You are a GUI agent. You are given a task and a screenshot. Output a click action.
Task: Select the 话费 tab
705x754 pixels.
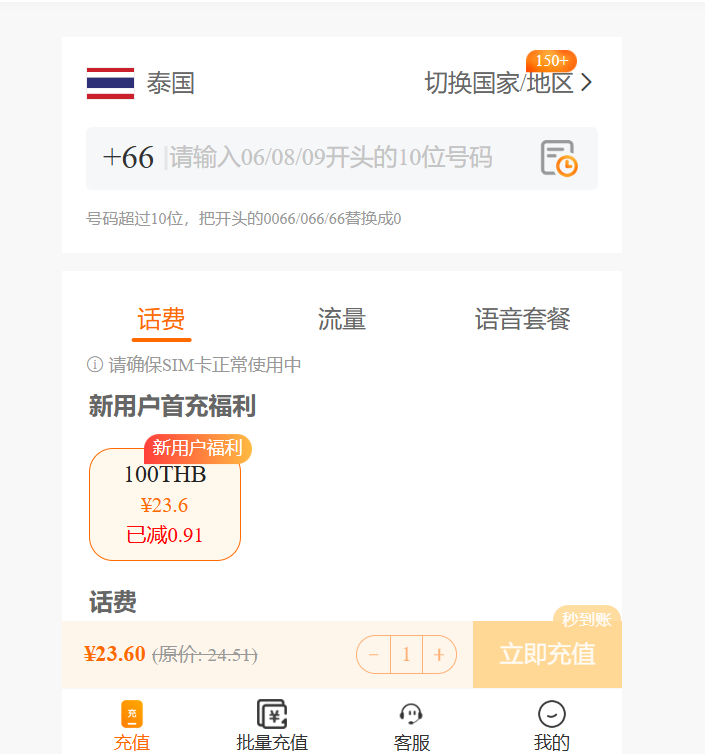[161, 319]
